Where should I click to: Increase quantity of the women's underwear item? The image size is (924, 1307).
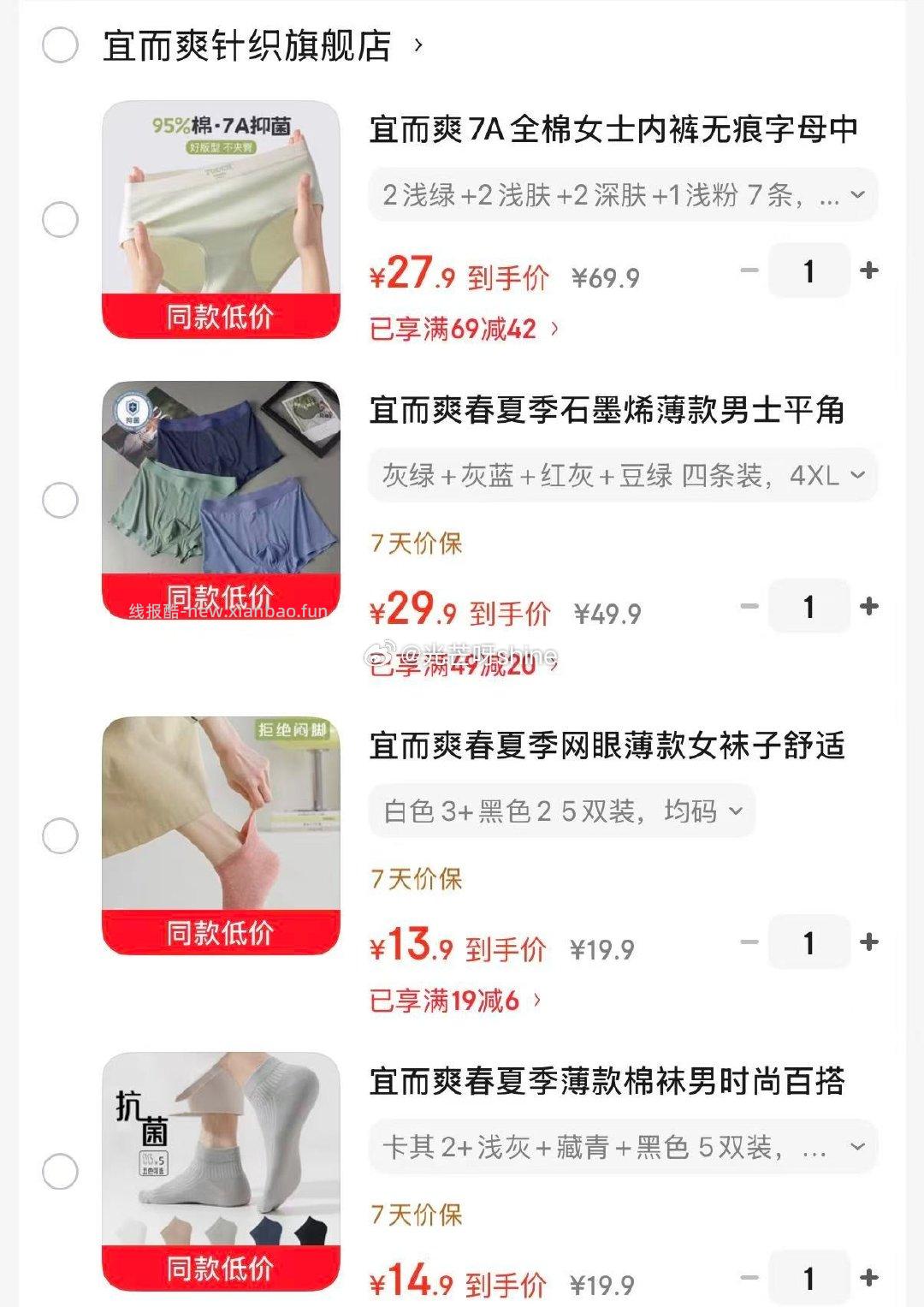871,270
